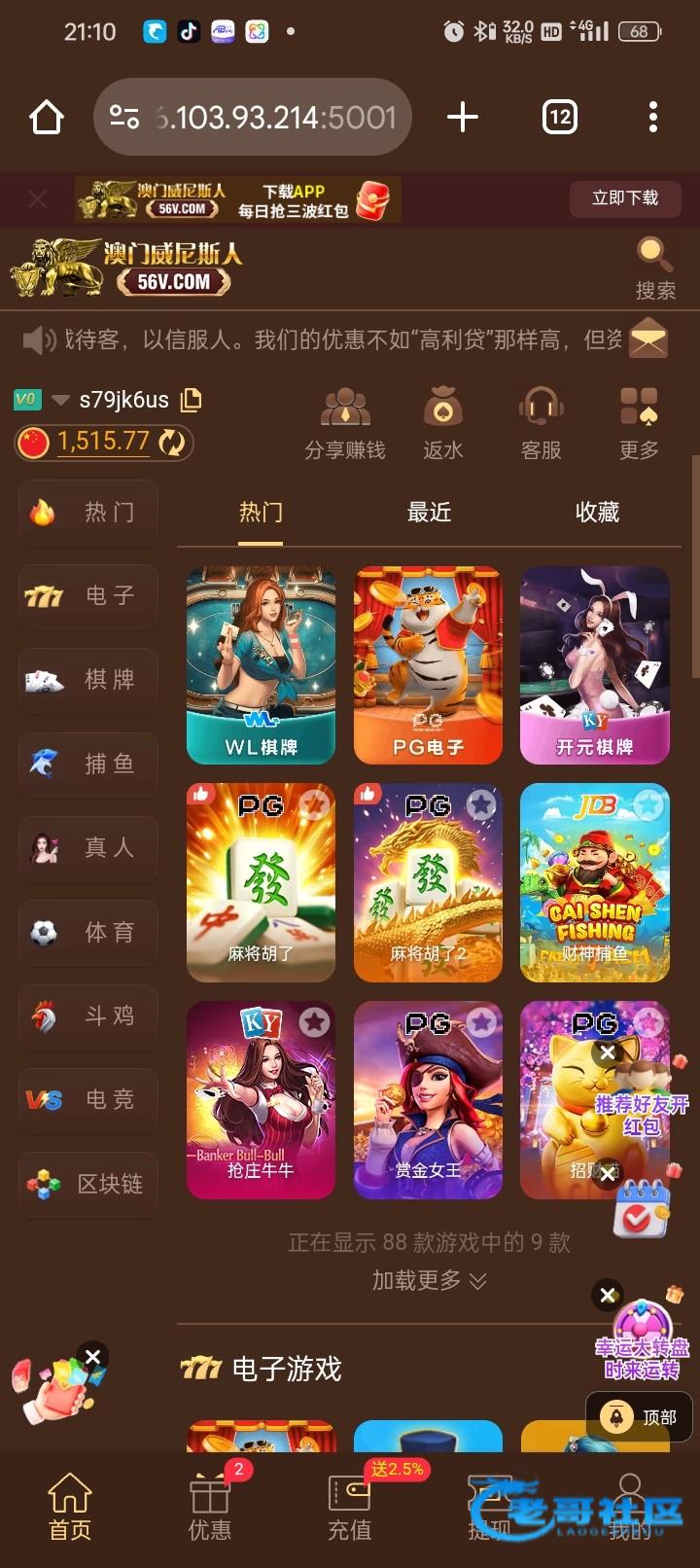
Task: Tap the 立即下载 download button
Action: tap(625, 198)
